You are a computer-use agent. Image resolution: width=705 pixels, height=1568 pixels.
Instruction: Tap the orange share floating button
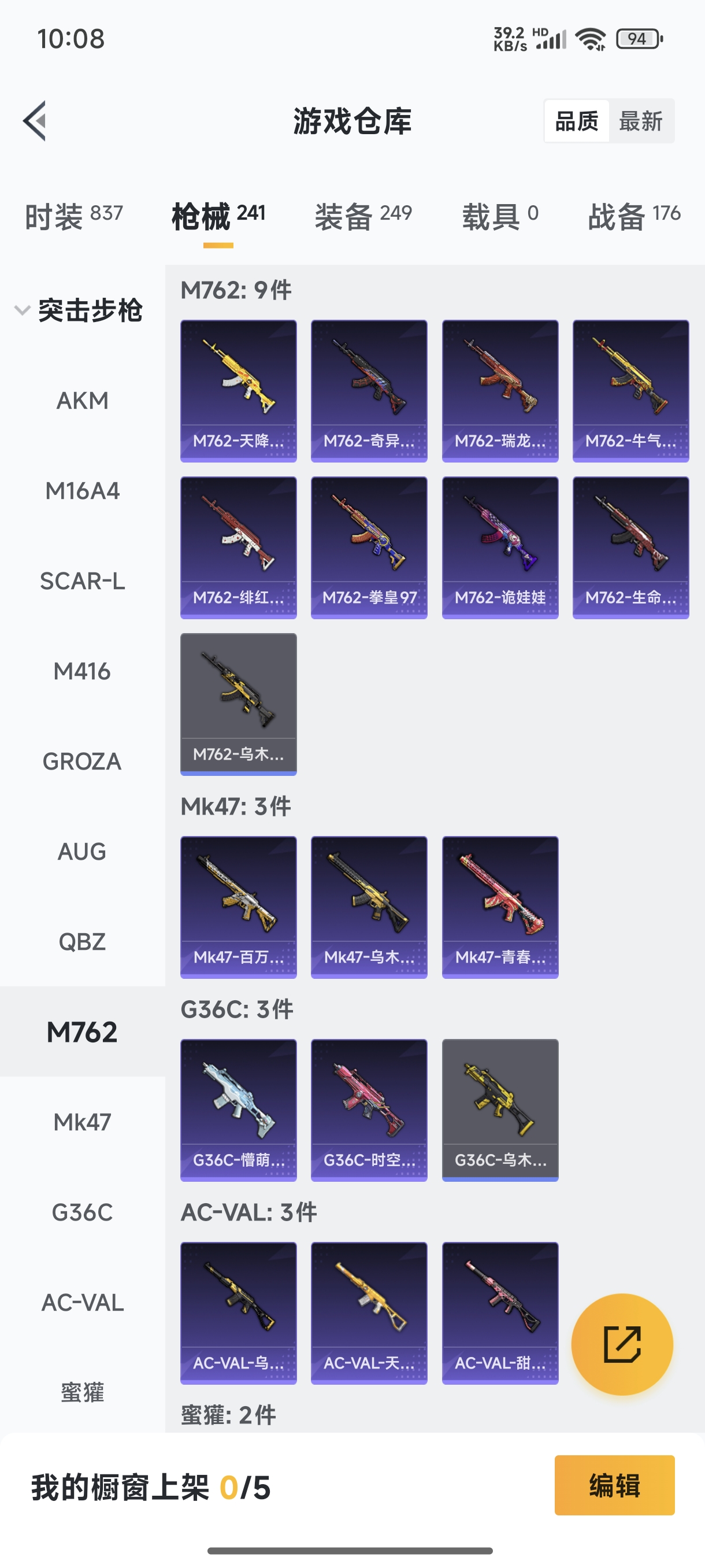[622, 1344]
